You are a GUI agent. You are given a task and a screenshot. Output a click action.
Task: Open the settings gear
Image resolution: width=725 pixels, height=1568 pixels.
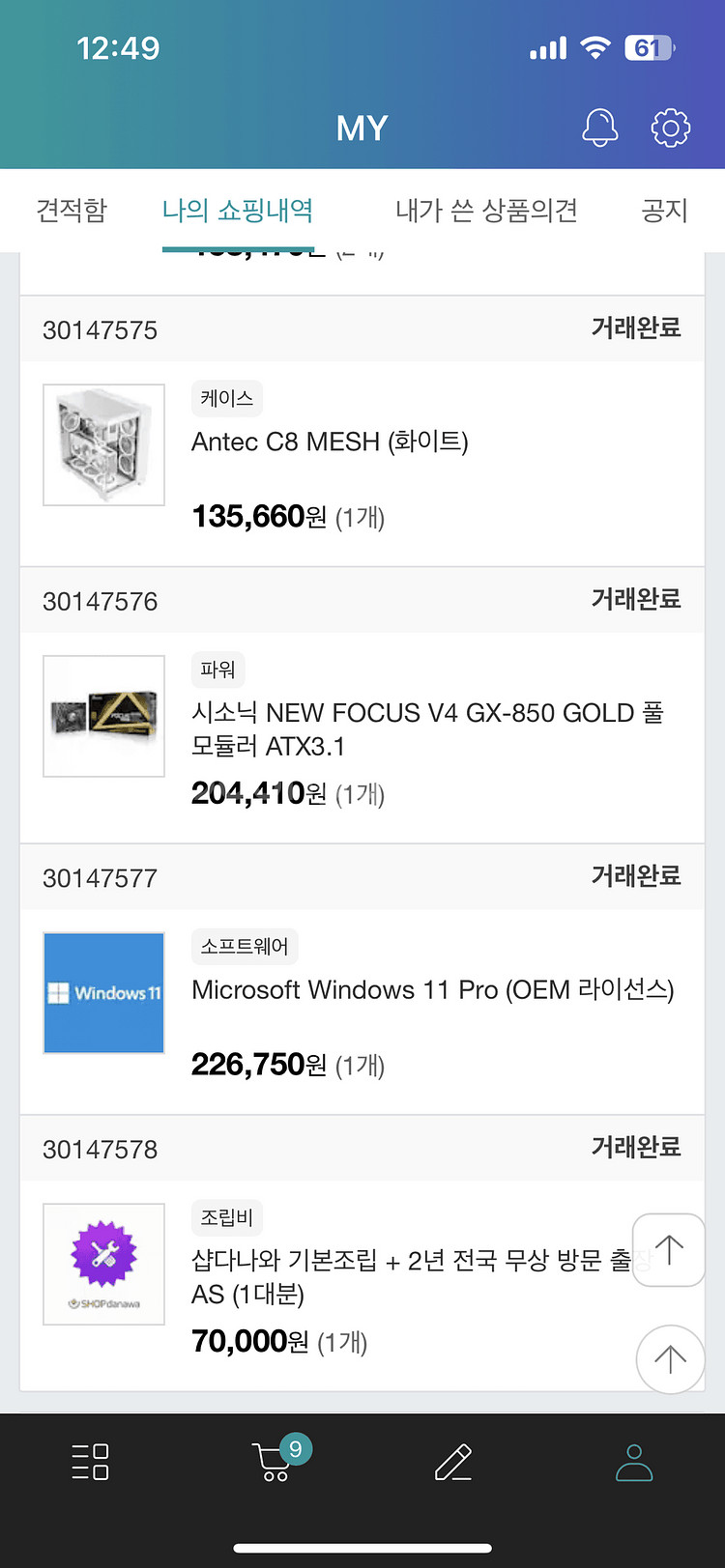[x=670, y=128]
